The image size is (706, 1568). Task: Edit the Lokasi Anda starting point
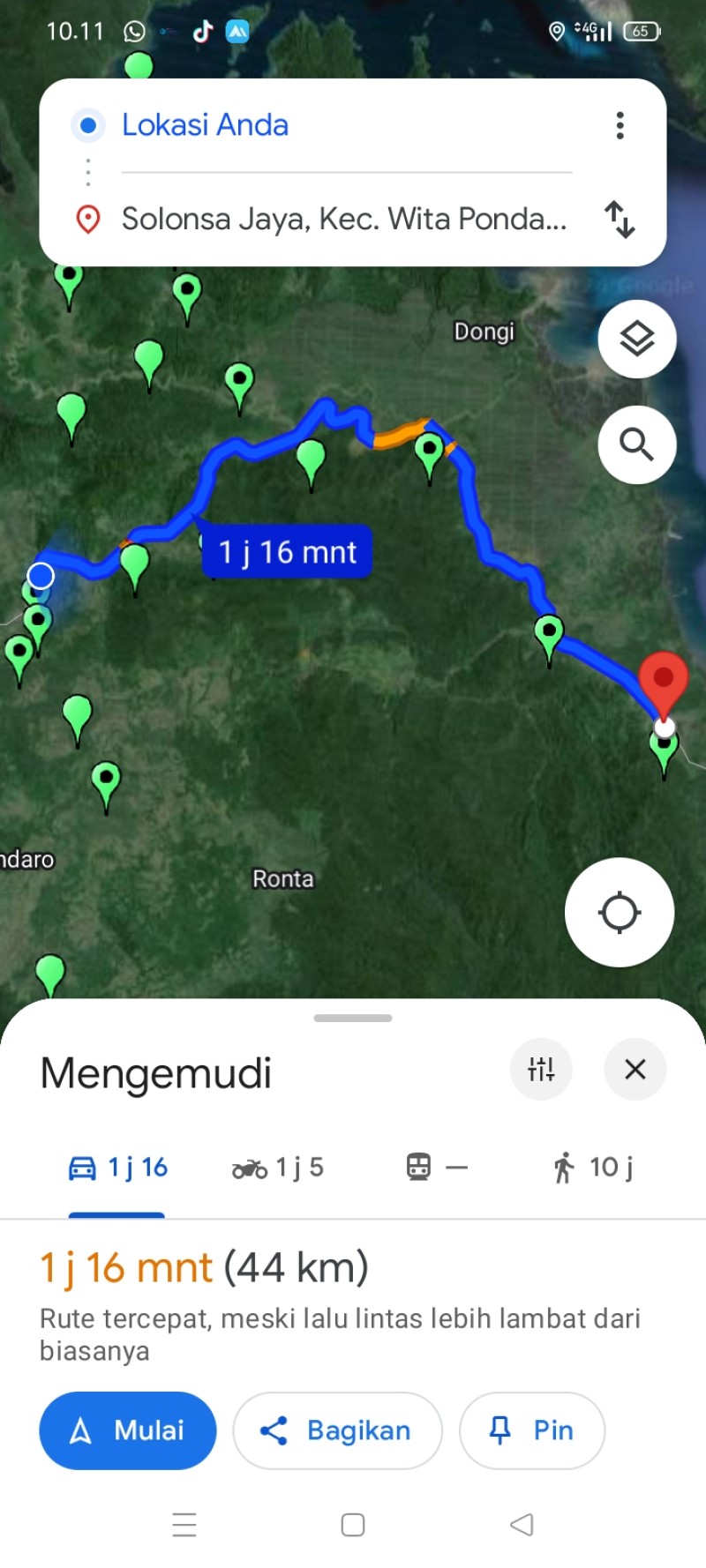[x=347, y=125]
